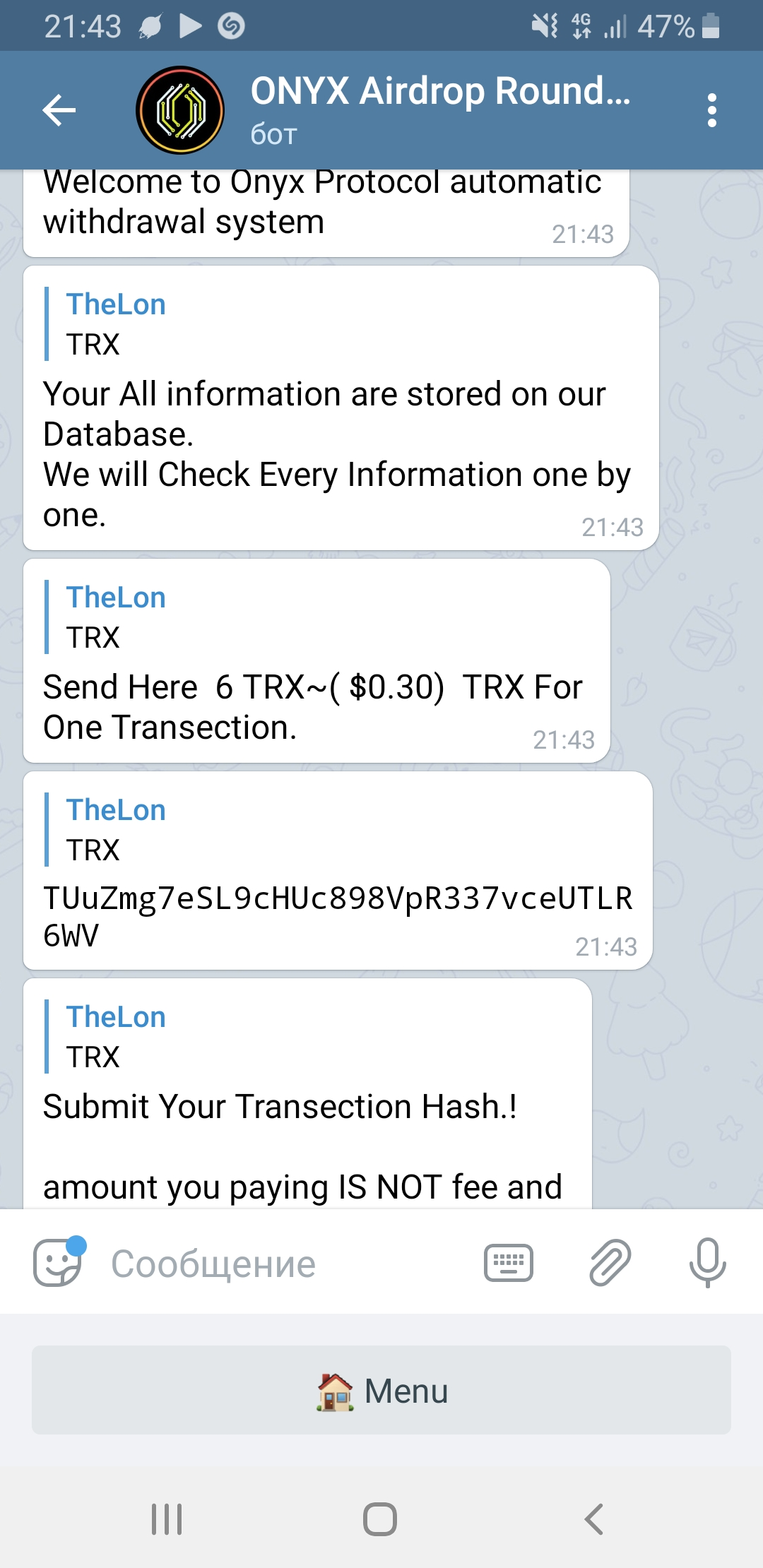Go back using the header arrow
This screenshot has height=1568, width=763.
point(59,110)
